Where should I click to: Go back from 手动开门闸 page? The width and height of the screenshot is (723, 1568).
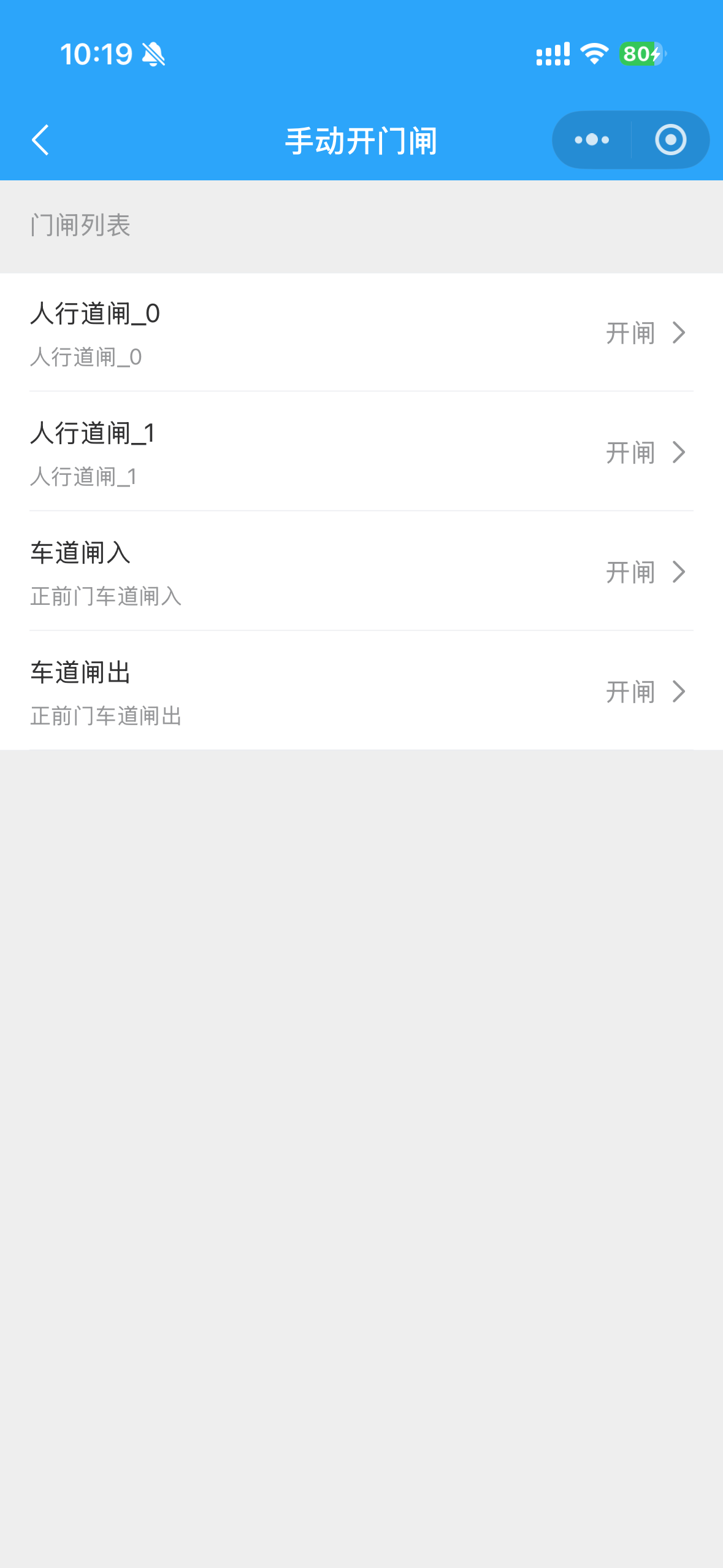click(x=40, y=140)
